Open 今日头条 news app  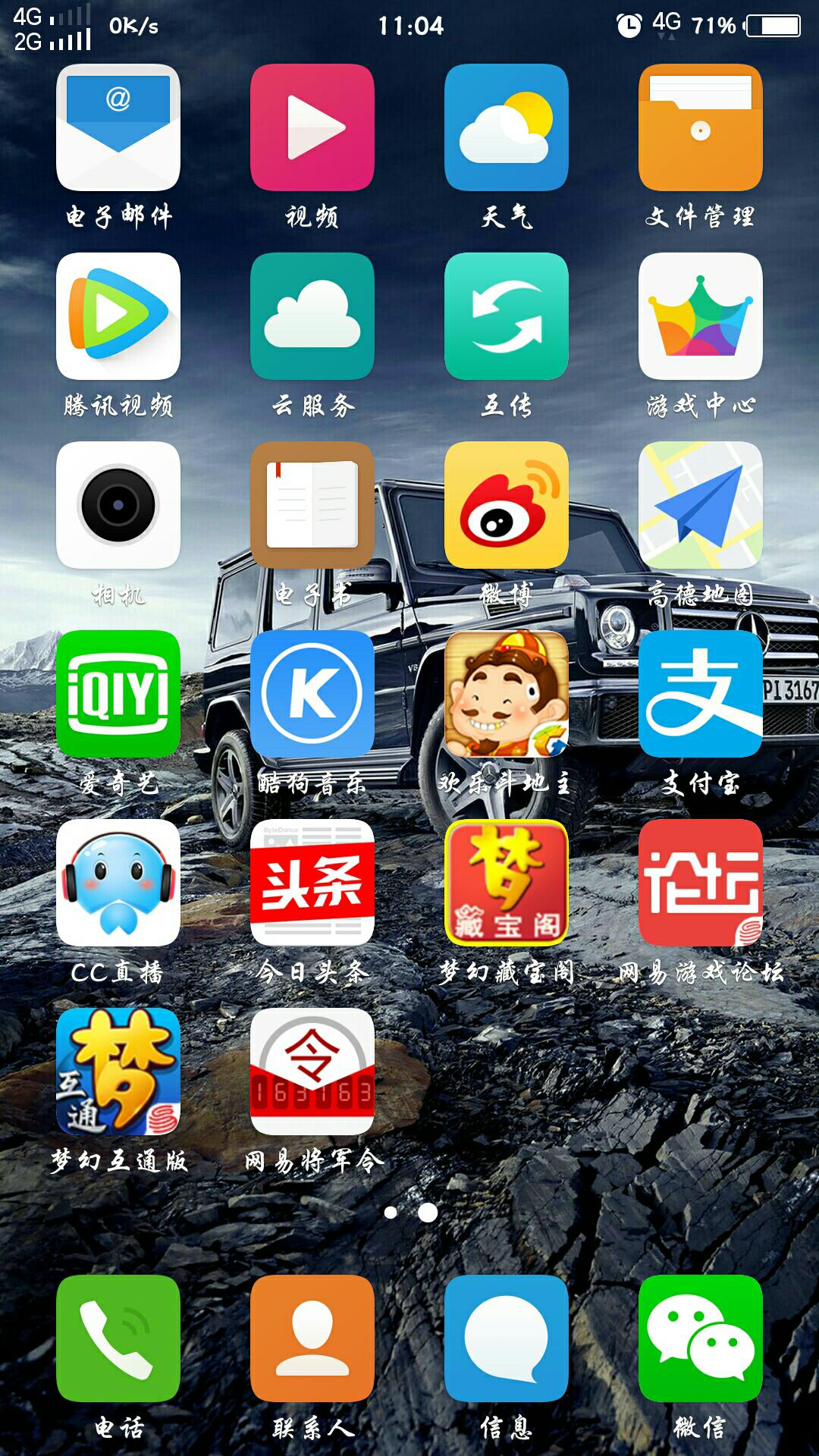pyautogui.click(x=312, y=883)
